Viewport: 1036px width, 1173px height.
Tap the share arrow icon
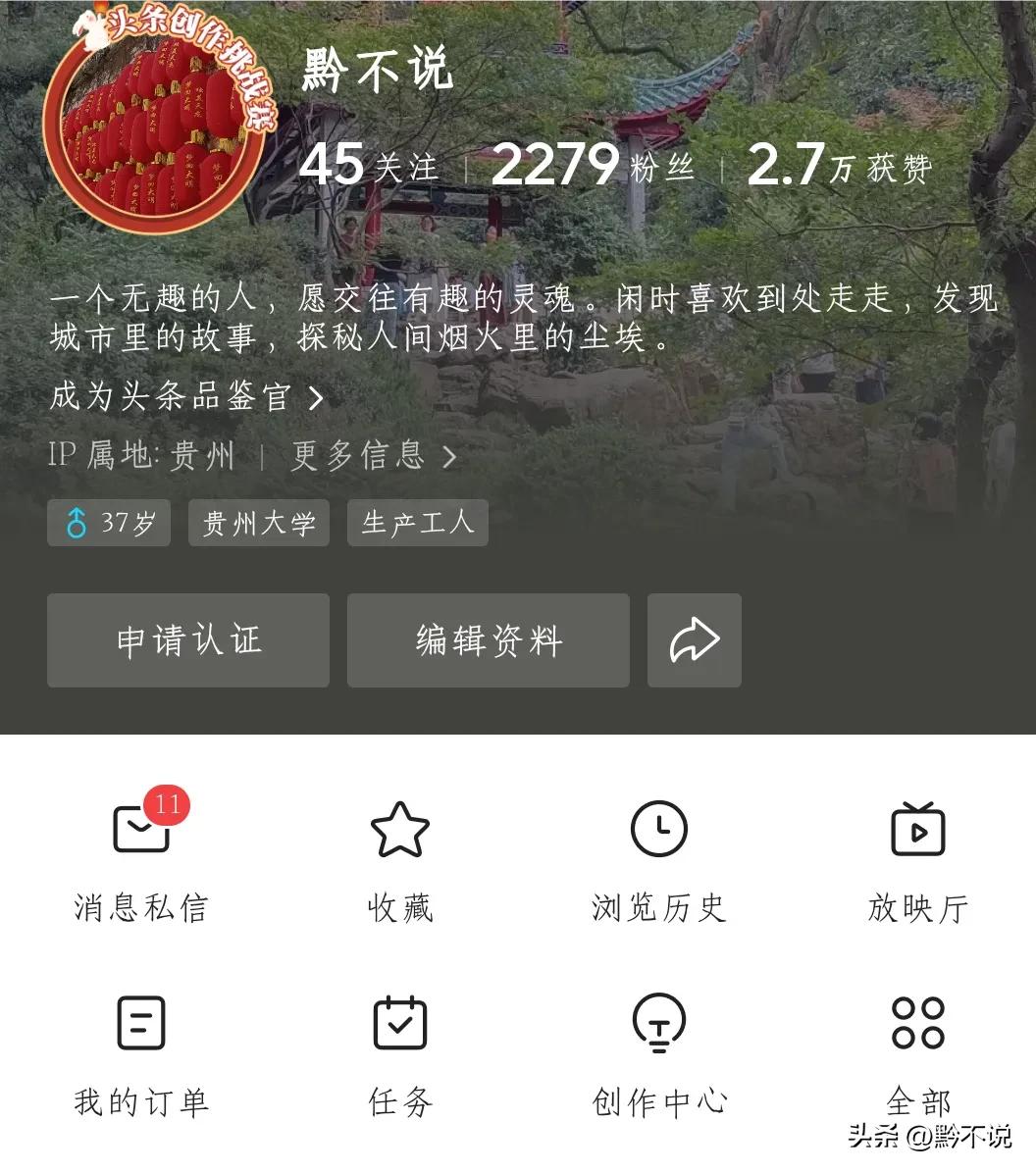[694, 639]
